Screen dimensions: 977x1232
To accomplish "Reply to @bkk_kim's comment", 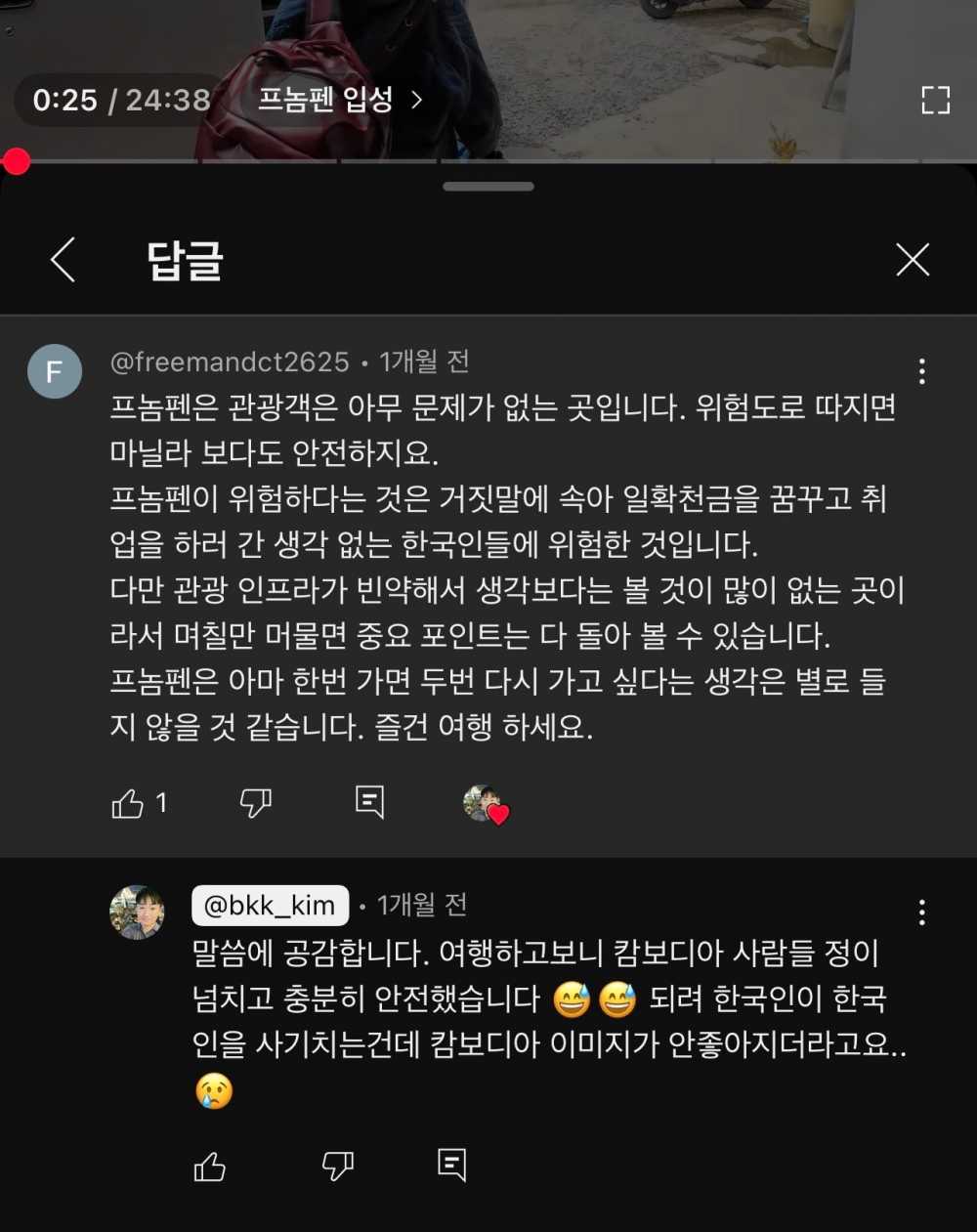I will tap(451, 1165).
